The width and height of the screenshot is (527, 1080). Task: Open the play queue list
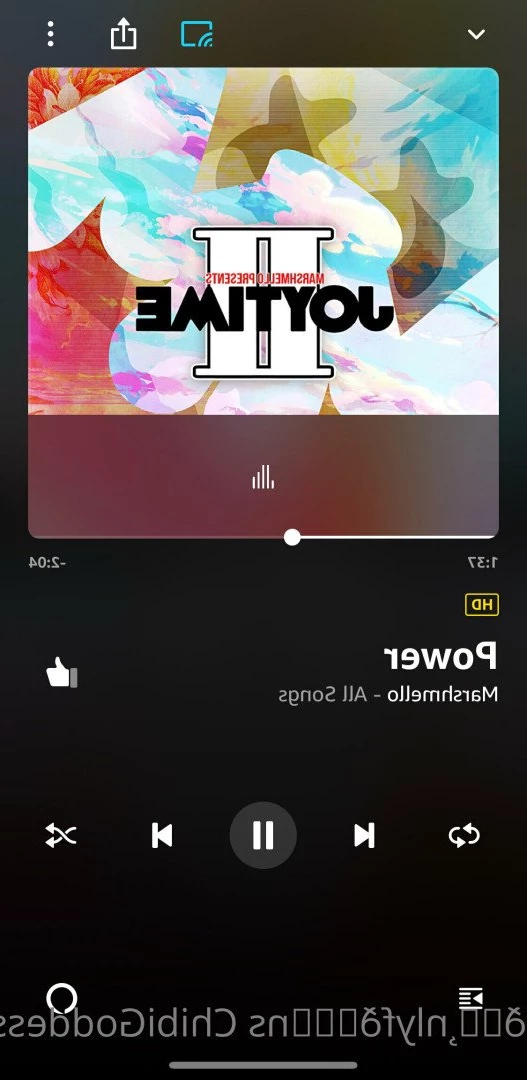[471, 998]
